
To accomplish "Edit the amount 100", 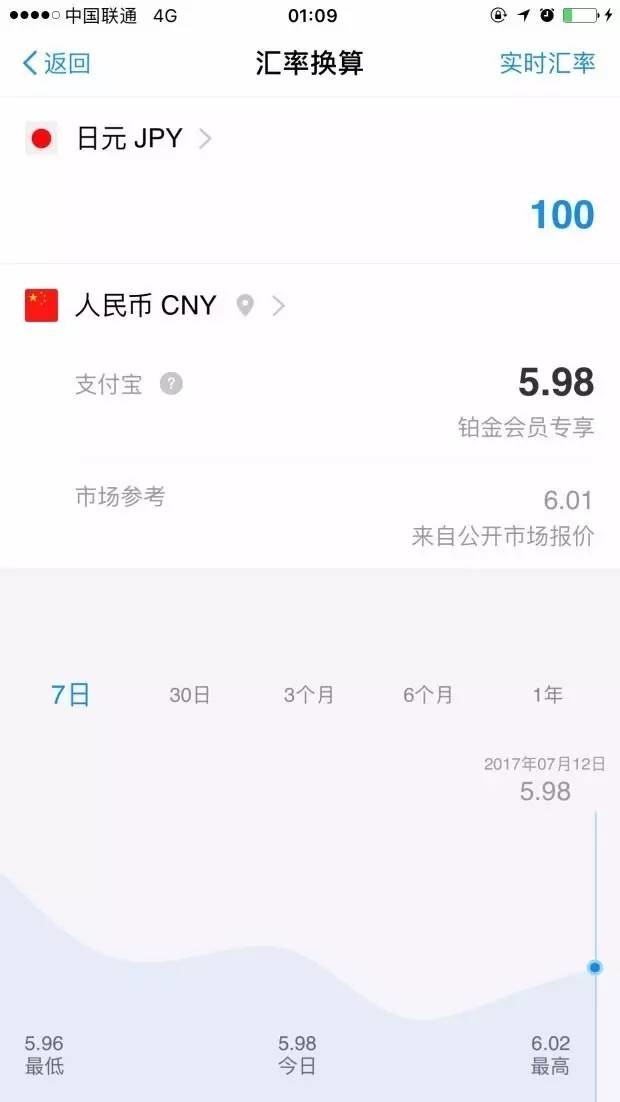I will 562,214.
